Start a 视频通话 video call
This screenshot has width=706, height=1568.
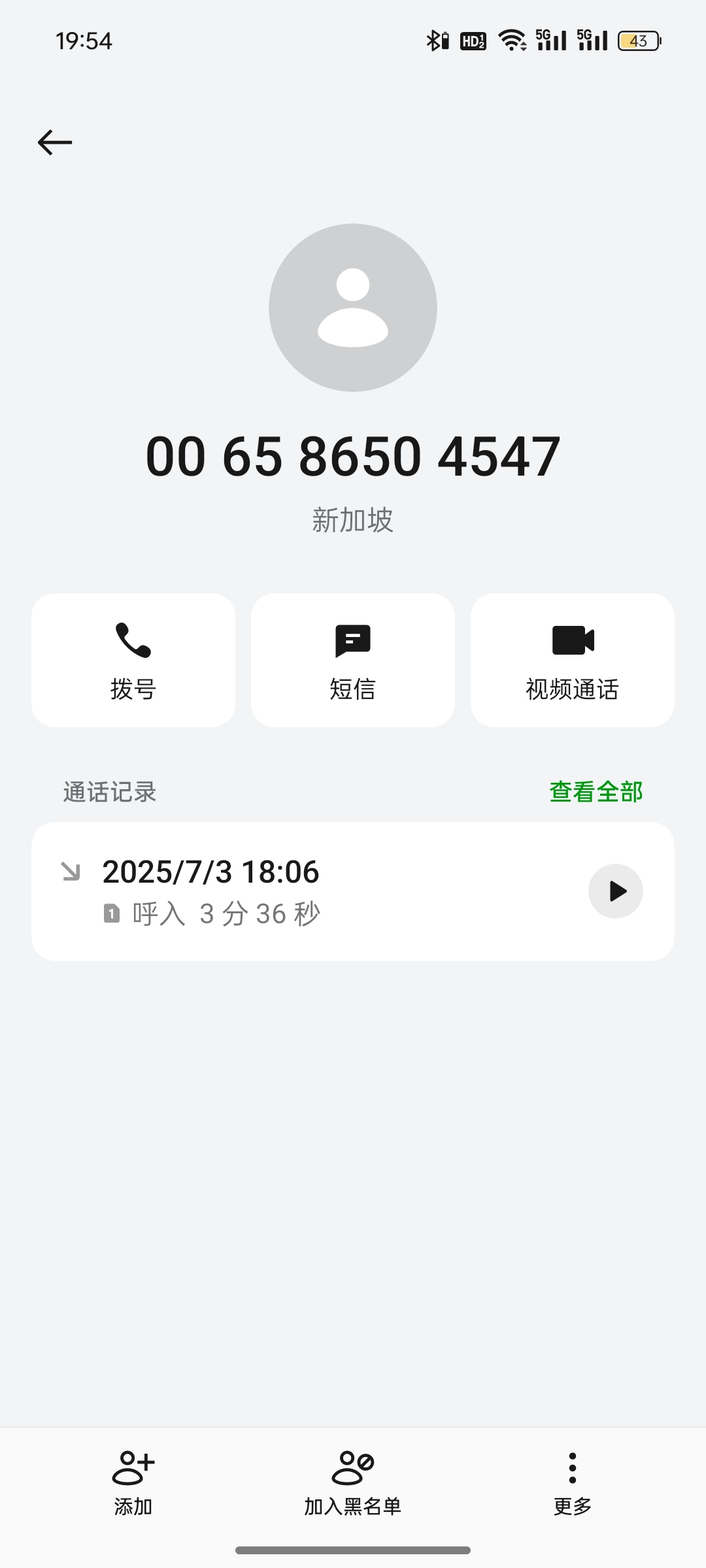[573, 660]
